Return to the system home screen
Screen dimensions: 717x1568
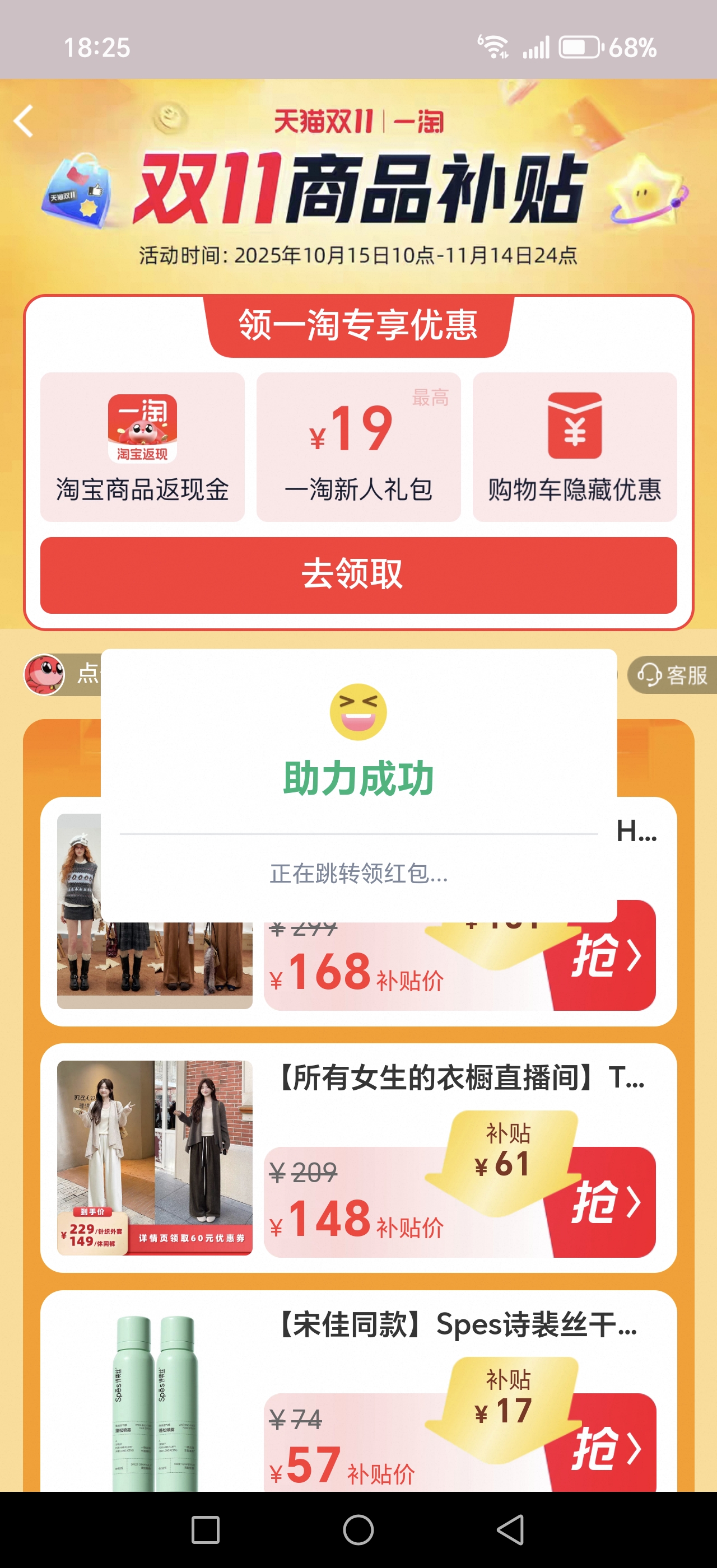tap(358, 1530)
